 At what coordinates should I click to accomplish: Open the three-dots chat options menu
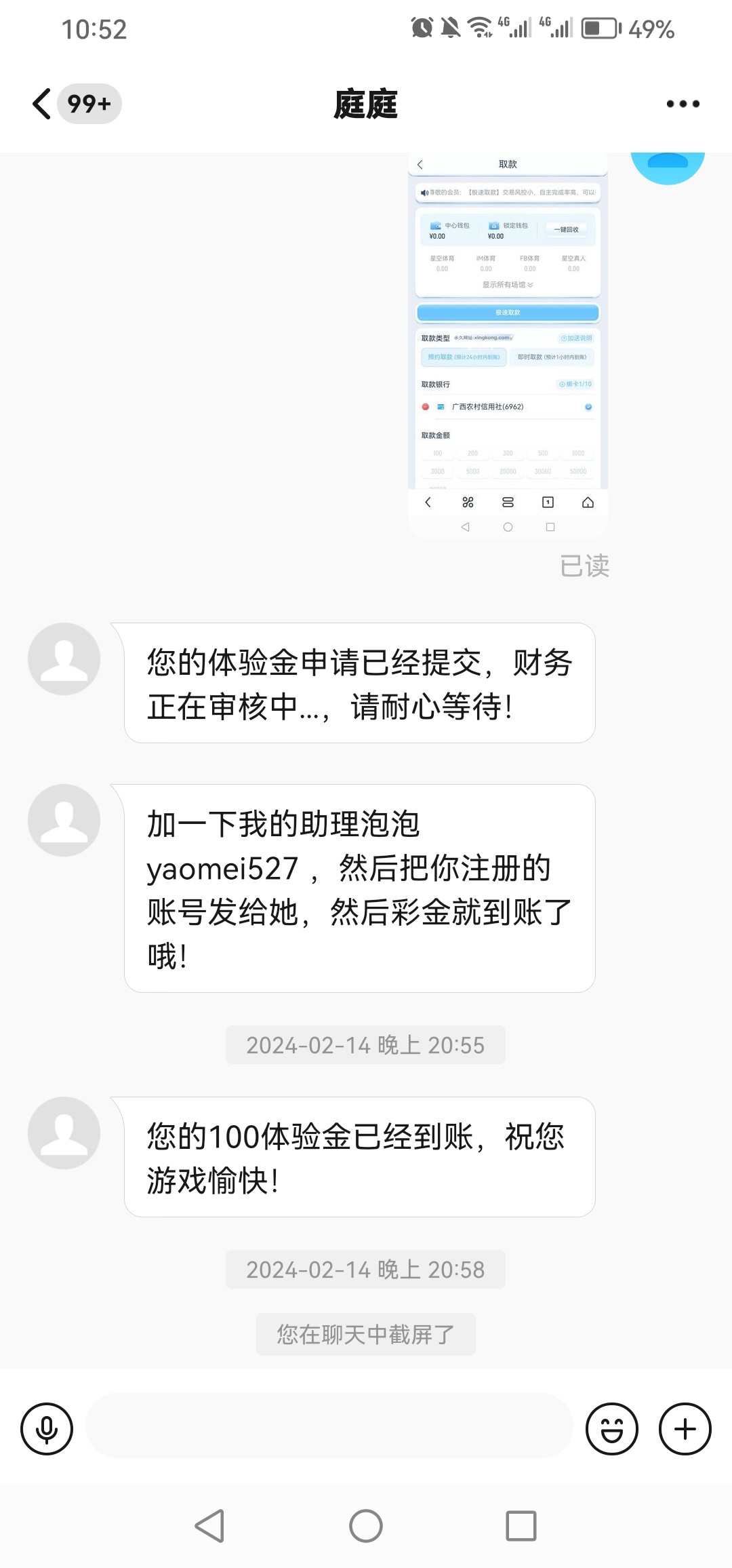(681, 103)
